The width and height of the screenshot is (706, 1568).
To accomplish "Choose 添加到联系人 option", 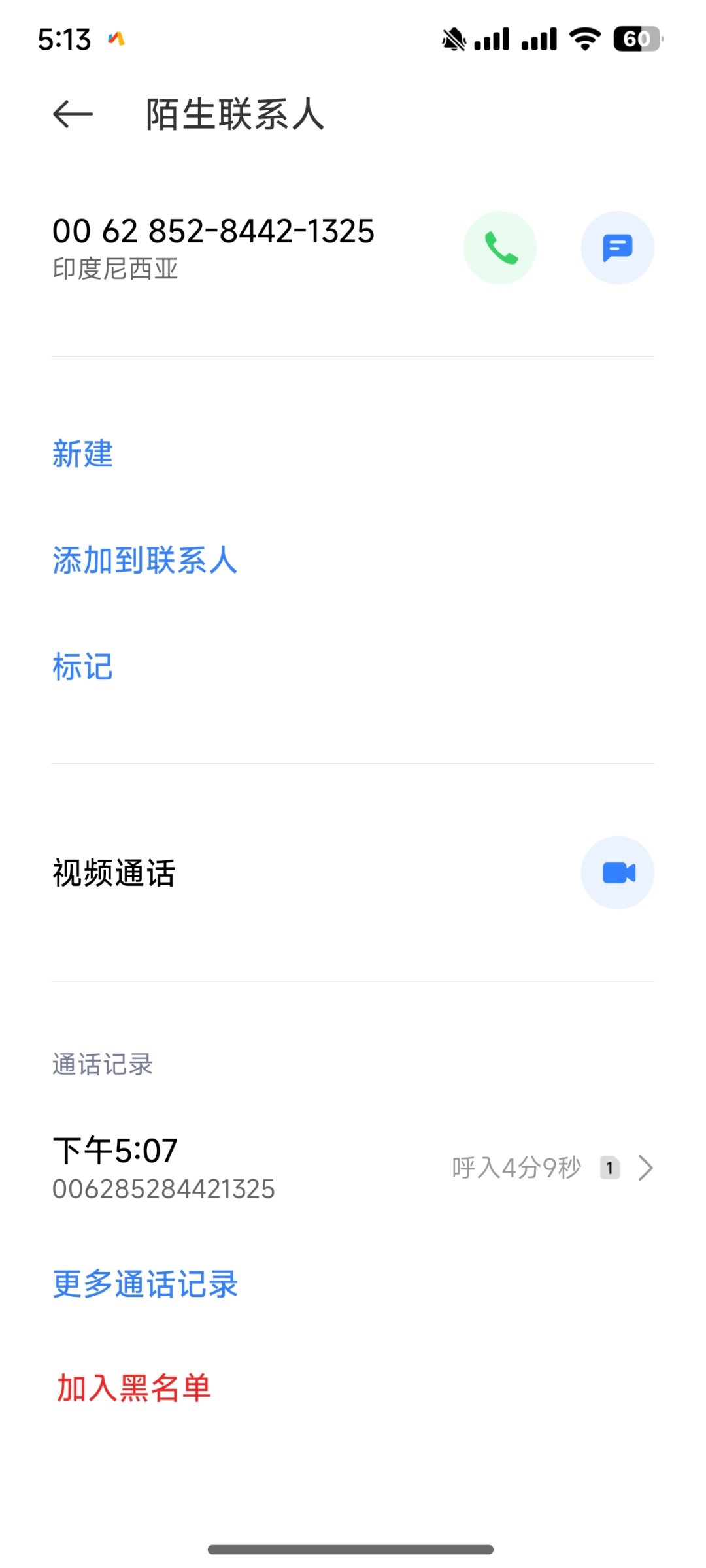I will point(144,561).
